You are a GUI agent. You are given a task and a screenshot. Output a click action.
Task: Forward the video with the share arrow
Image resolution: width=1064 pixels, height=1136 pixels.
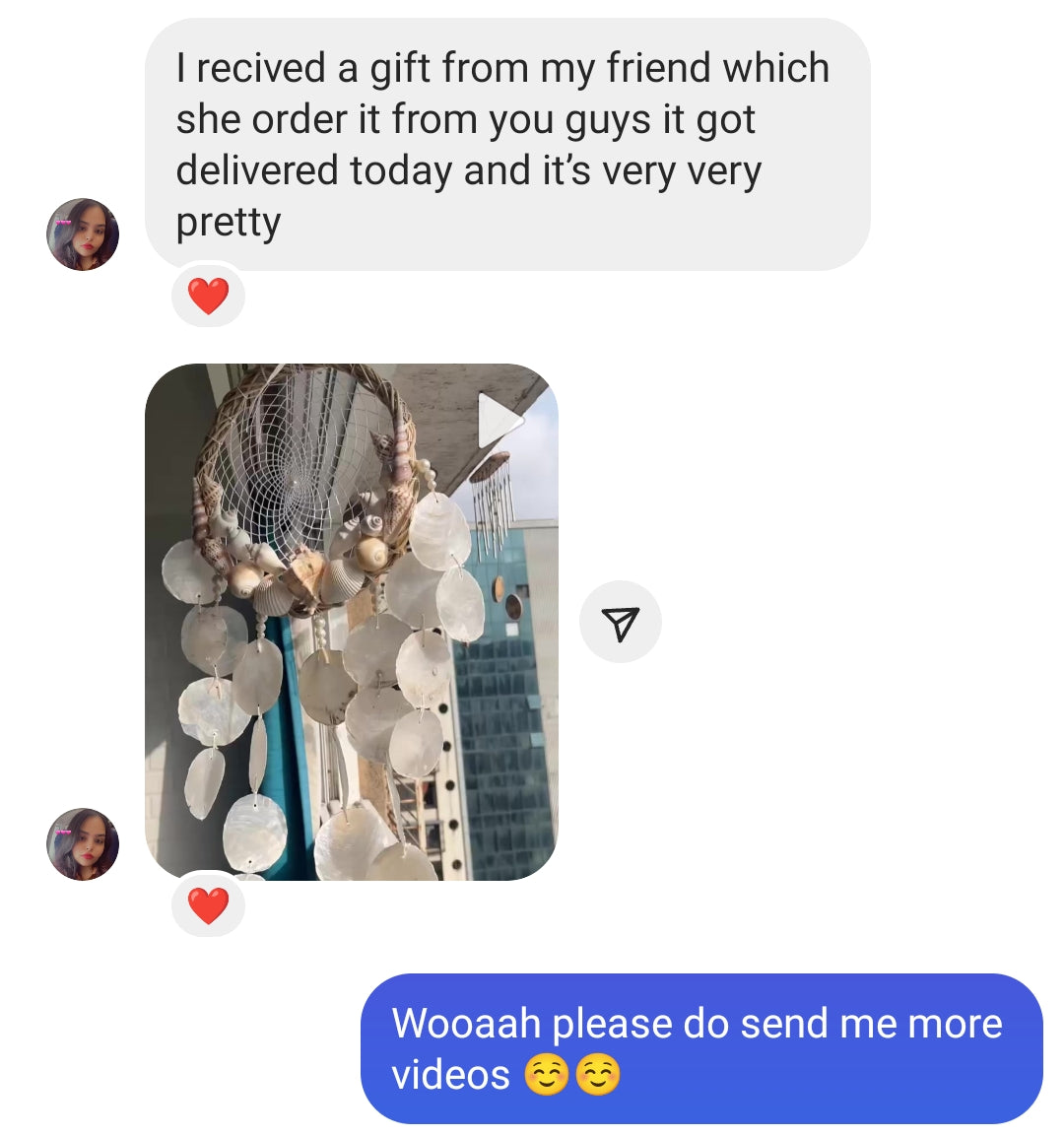[x=620, y=623]
